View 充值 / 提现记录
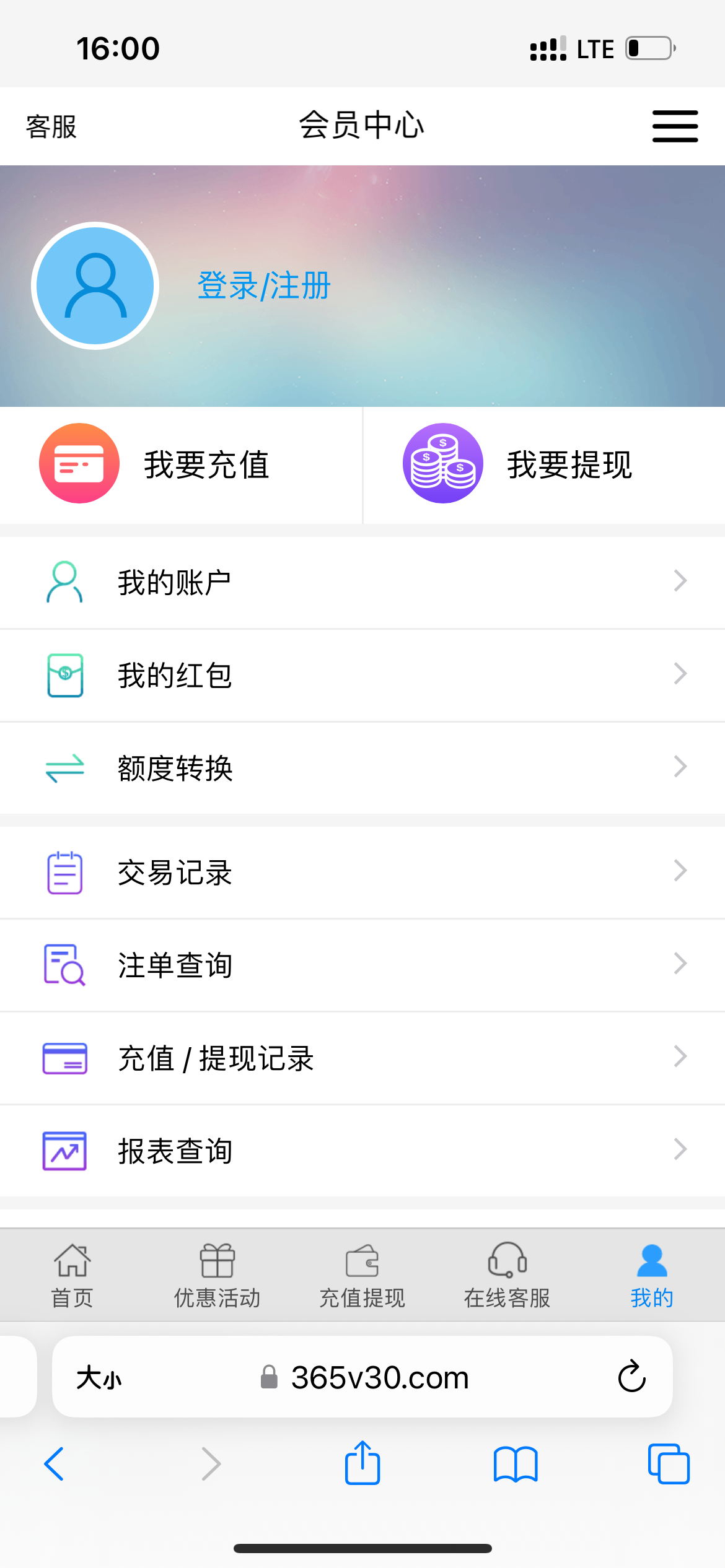 (x=362, y=1058)
